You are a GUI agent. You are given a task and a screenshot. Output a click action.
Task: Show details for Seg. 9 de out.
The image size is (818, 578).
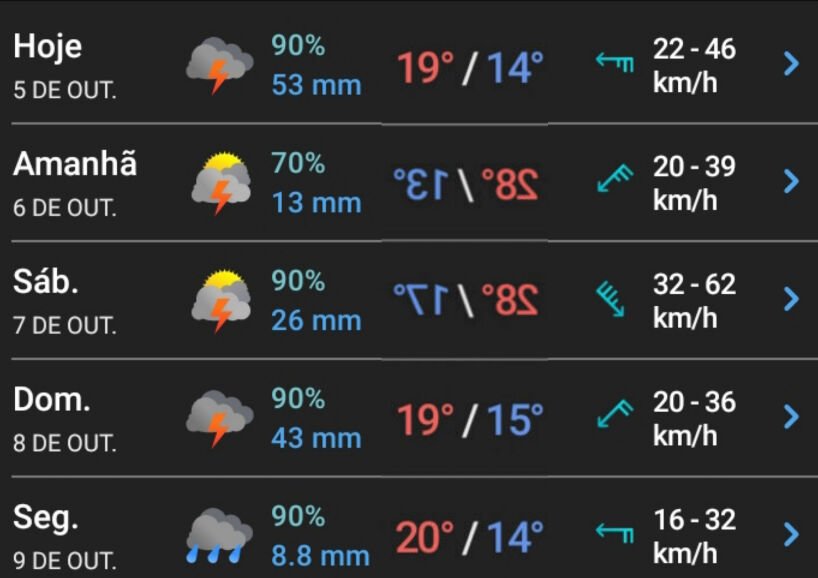pyautogui.click(x=790, y=534)
